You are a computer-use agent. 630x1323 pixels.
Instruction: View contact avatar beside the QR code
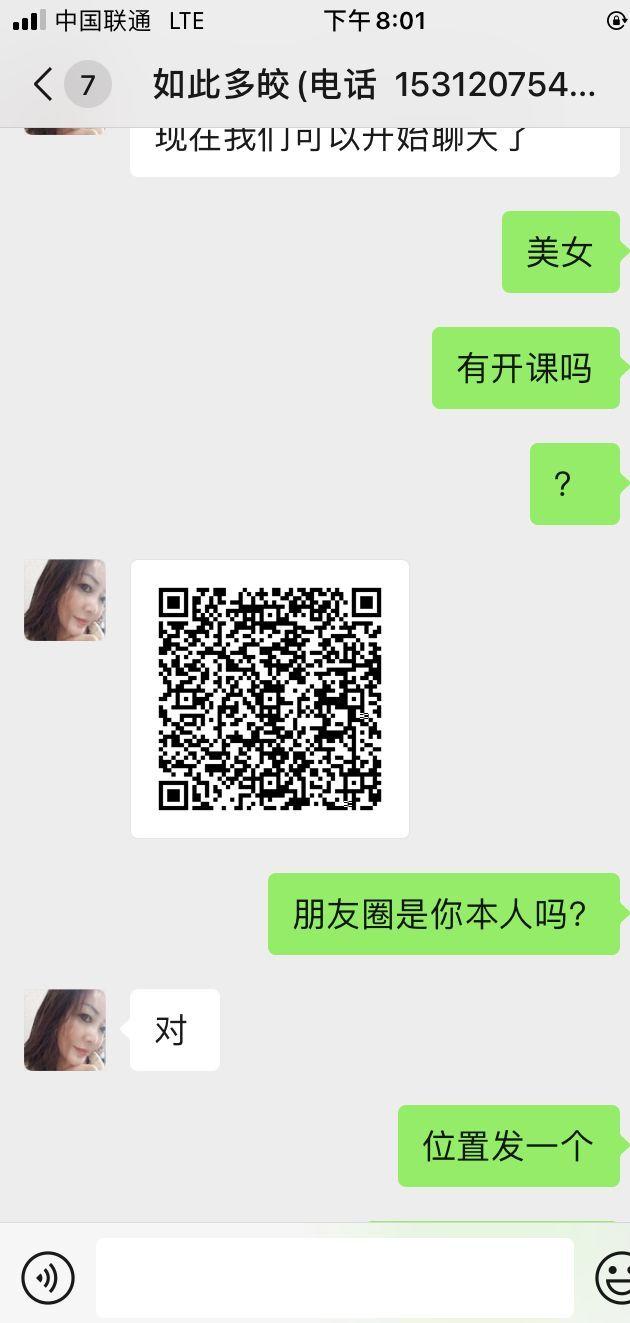click(65, 600)
